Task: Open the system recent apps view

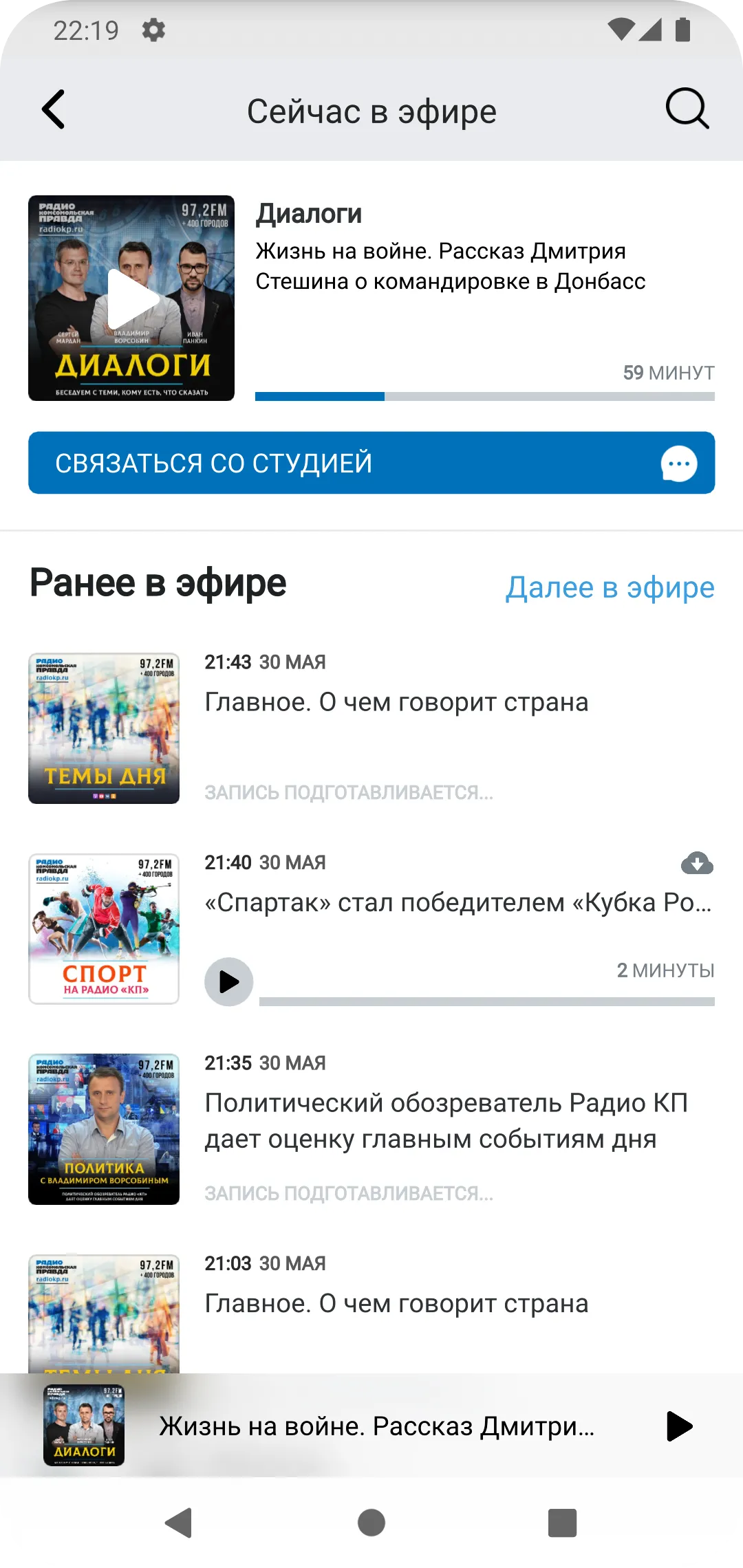Action: [x=562, y=1523]
